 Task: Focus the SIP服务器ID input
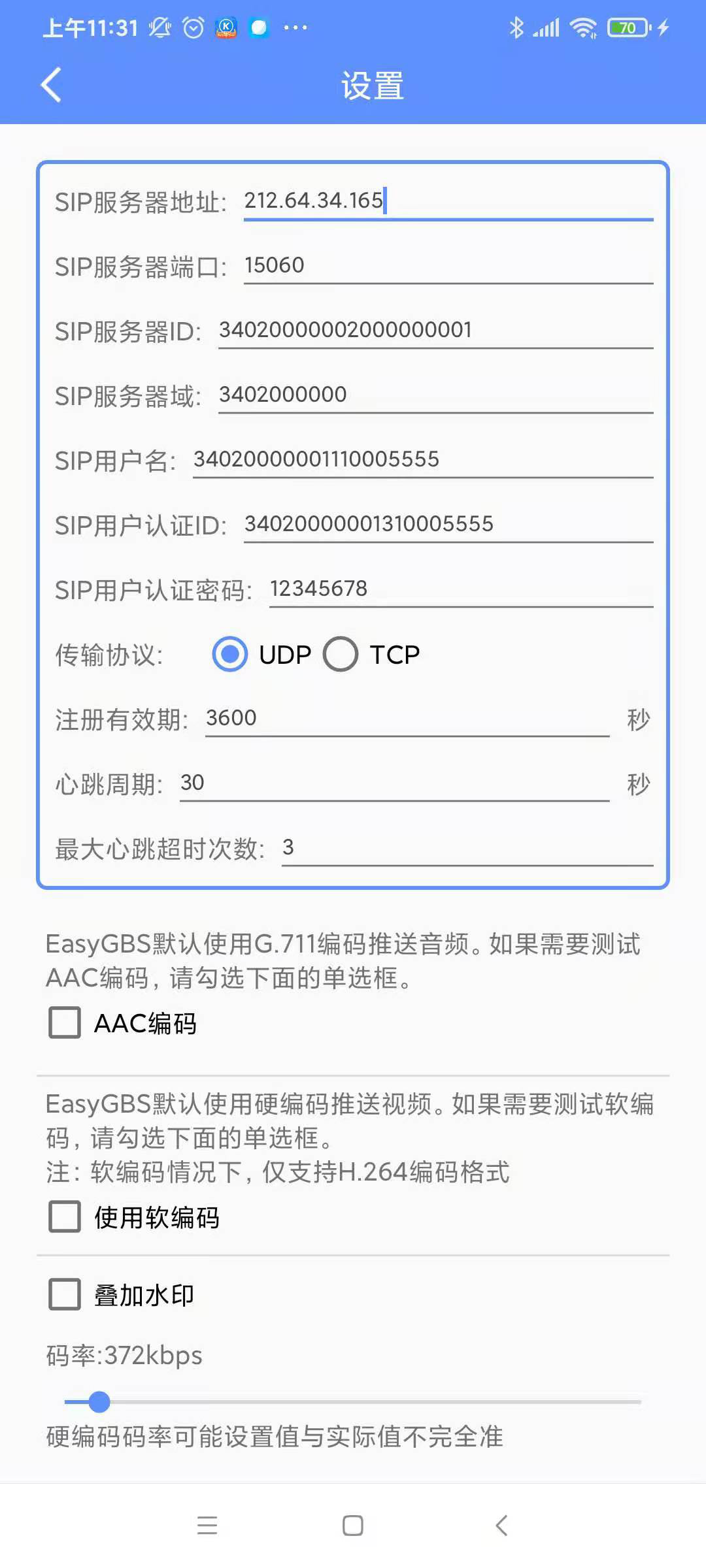(x=435, y=330)
